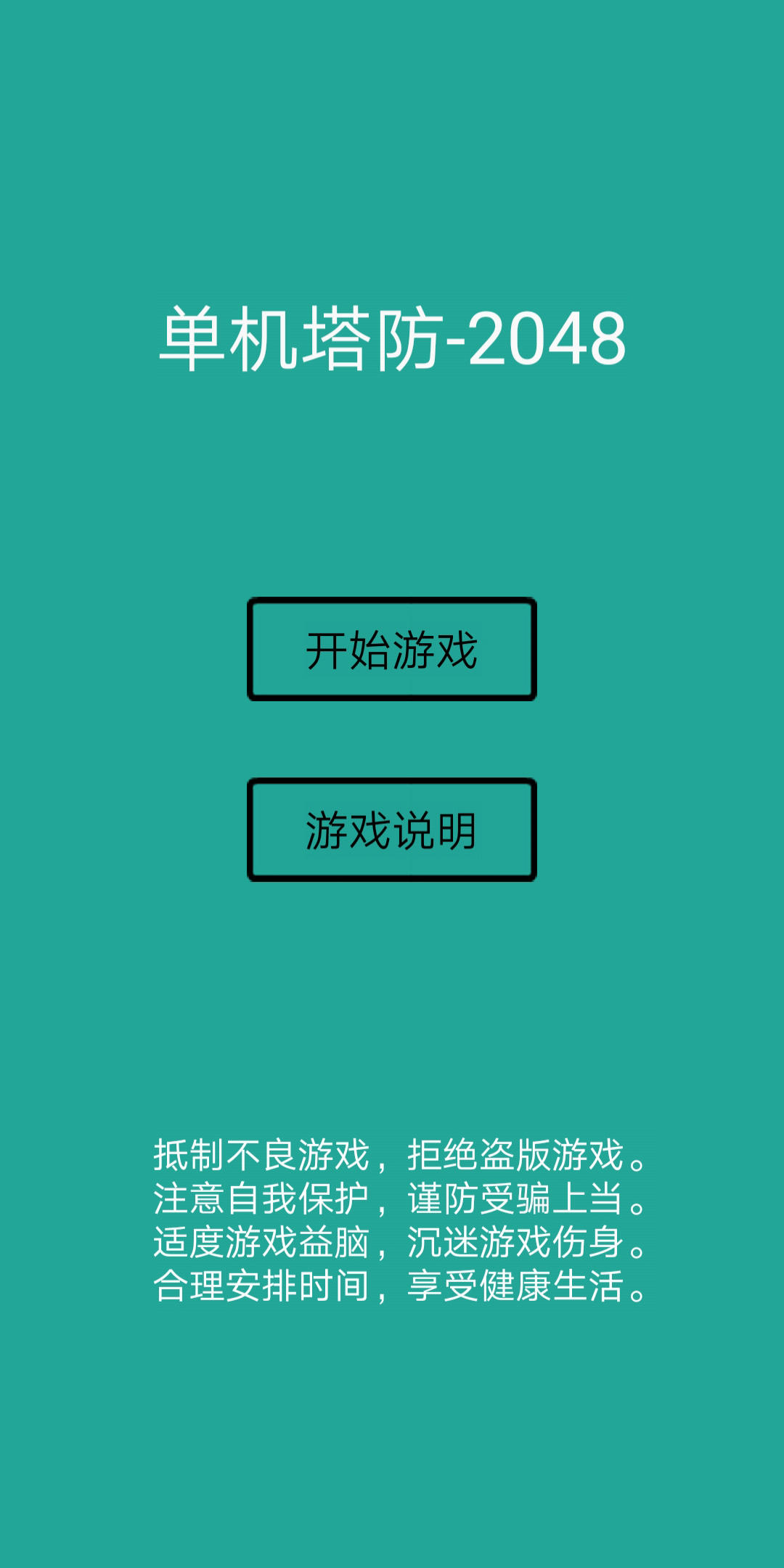Tap the 开始游戏 button to start
This screenshot has width=784, height=1568.
point(392,650)
